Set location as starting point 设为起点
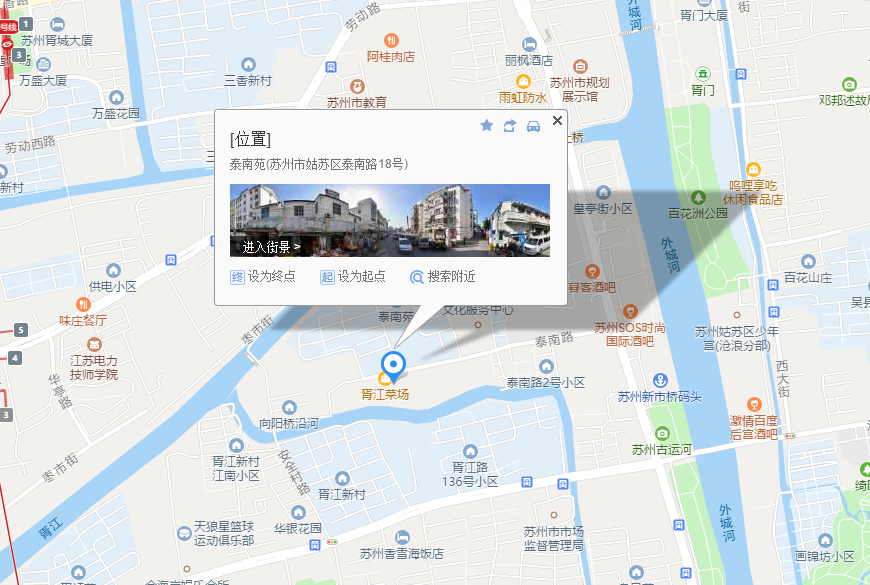Viewport: 870px width, 585px height. 353,277
